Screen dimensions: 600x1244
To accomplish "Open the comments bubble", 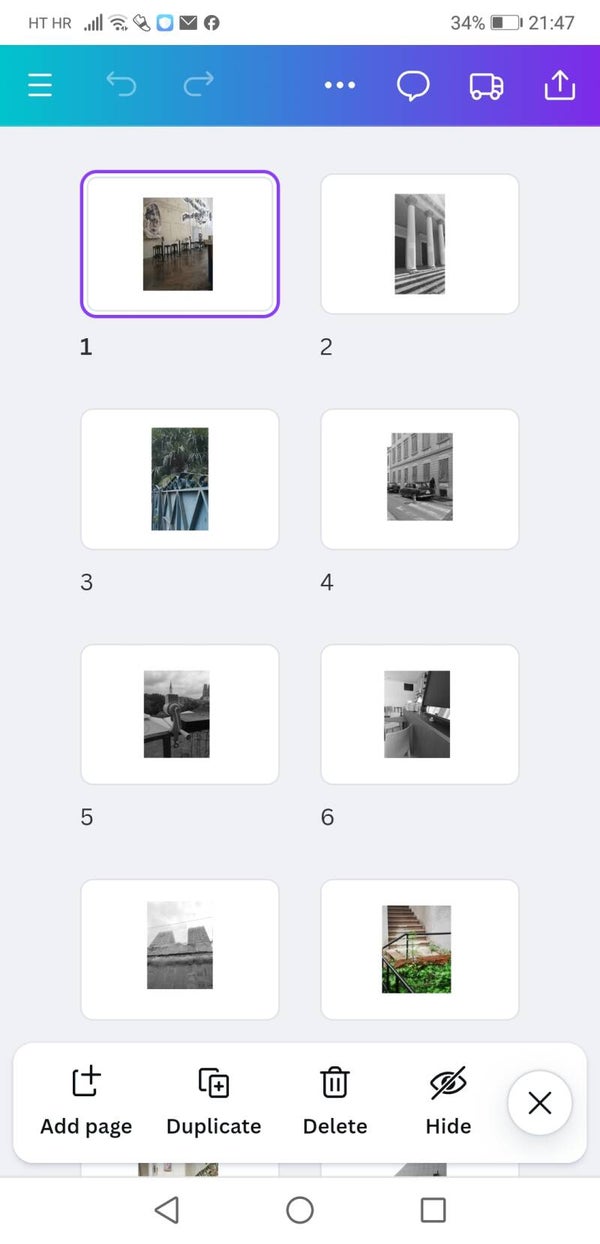I will (413, 85).
